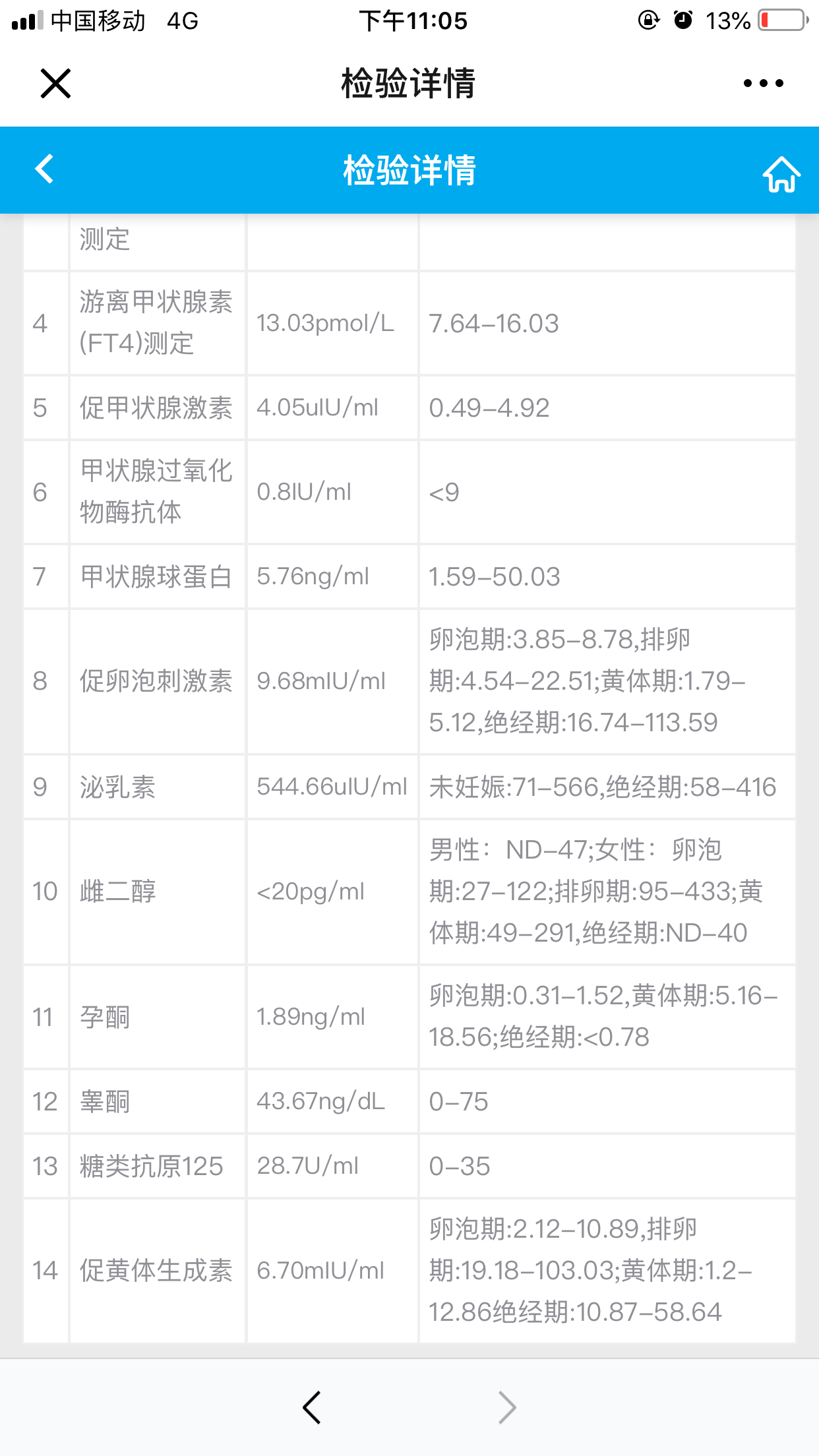The image size is (819, 1456).
Task: Go back using the blue header arrow
Action: (x=44, y=169)
